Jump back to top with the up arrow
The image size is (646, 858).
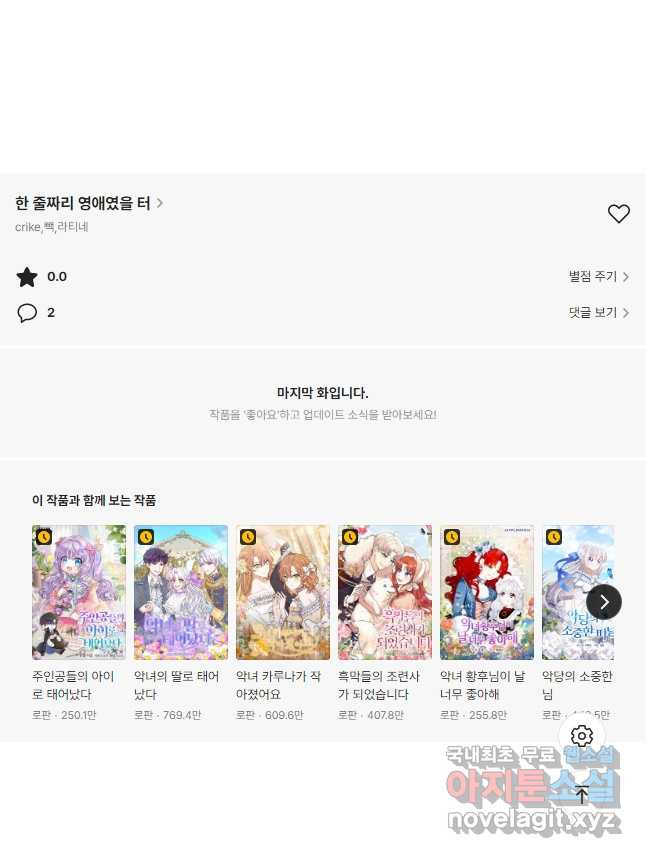click(x=582, y=795)
